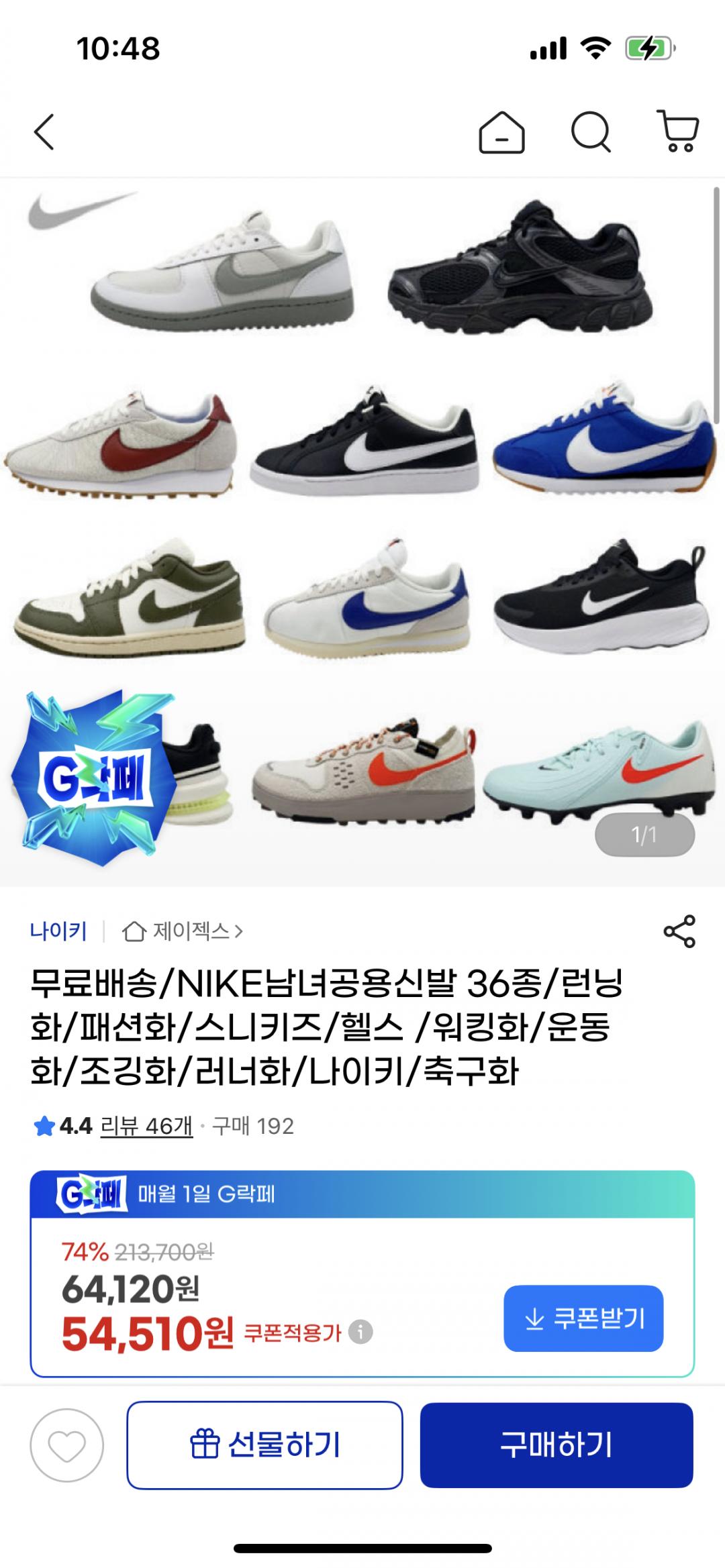Tap 쿠폰받기 to download coupon
This screenshot has width=725, height=1568.
583,1318
